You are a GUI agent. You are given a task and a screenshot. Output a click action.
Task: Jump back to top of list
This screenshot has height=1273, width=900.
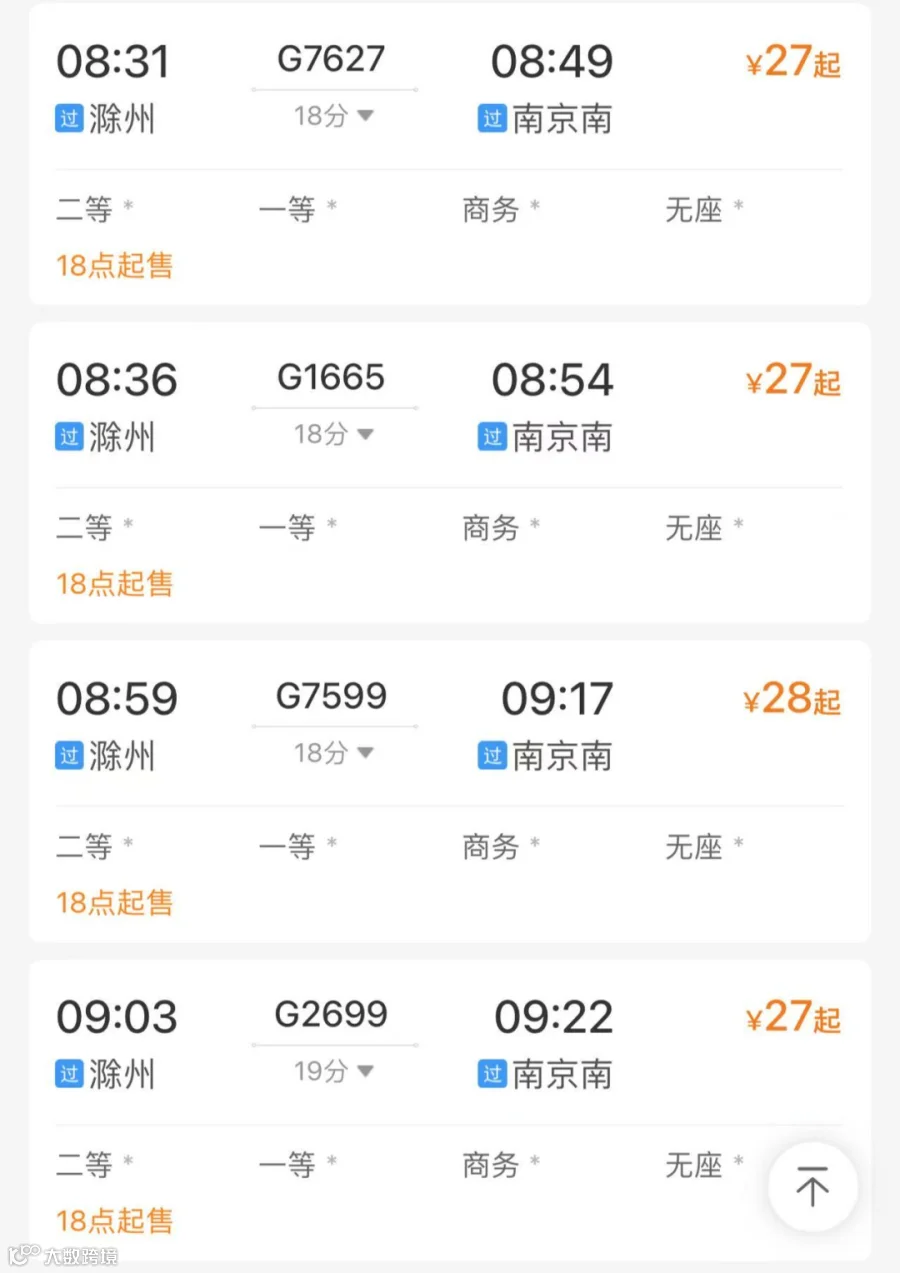coord(812,1187)
